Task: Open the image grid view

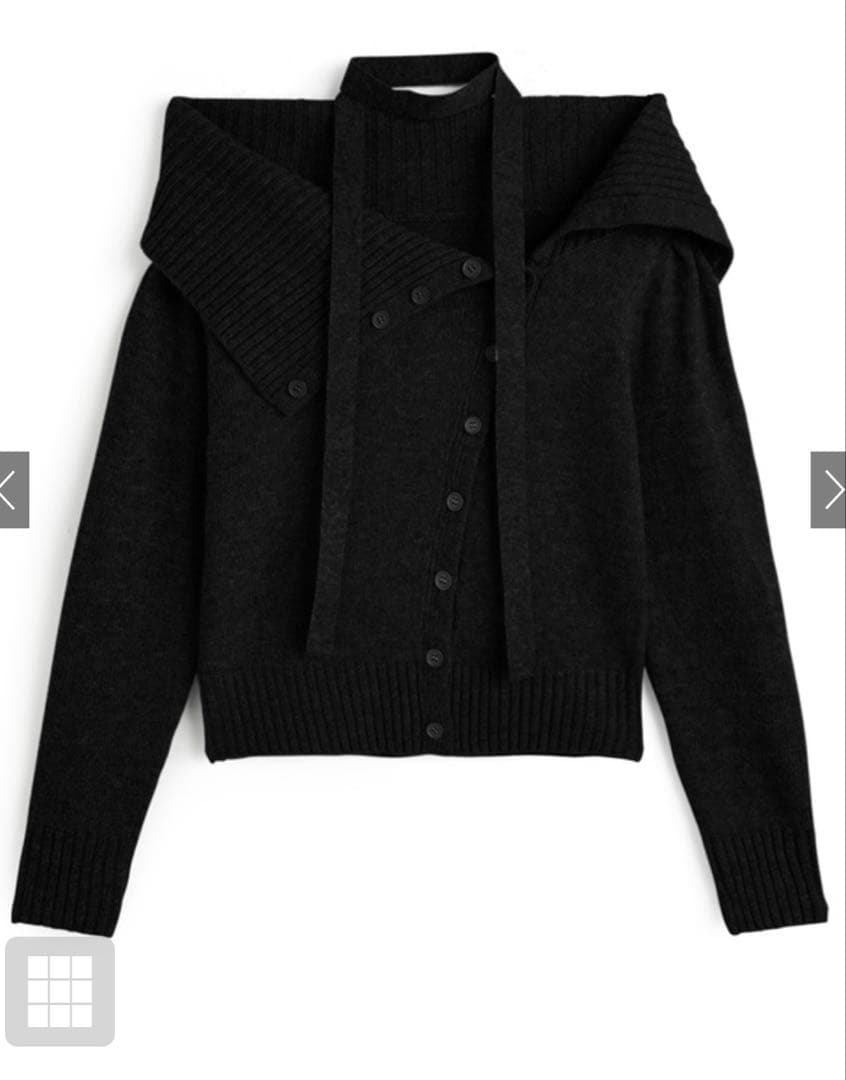Action: pyautogui.click(x=60, y=991)
